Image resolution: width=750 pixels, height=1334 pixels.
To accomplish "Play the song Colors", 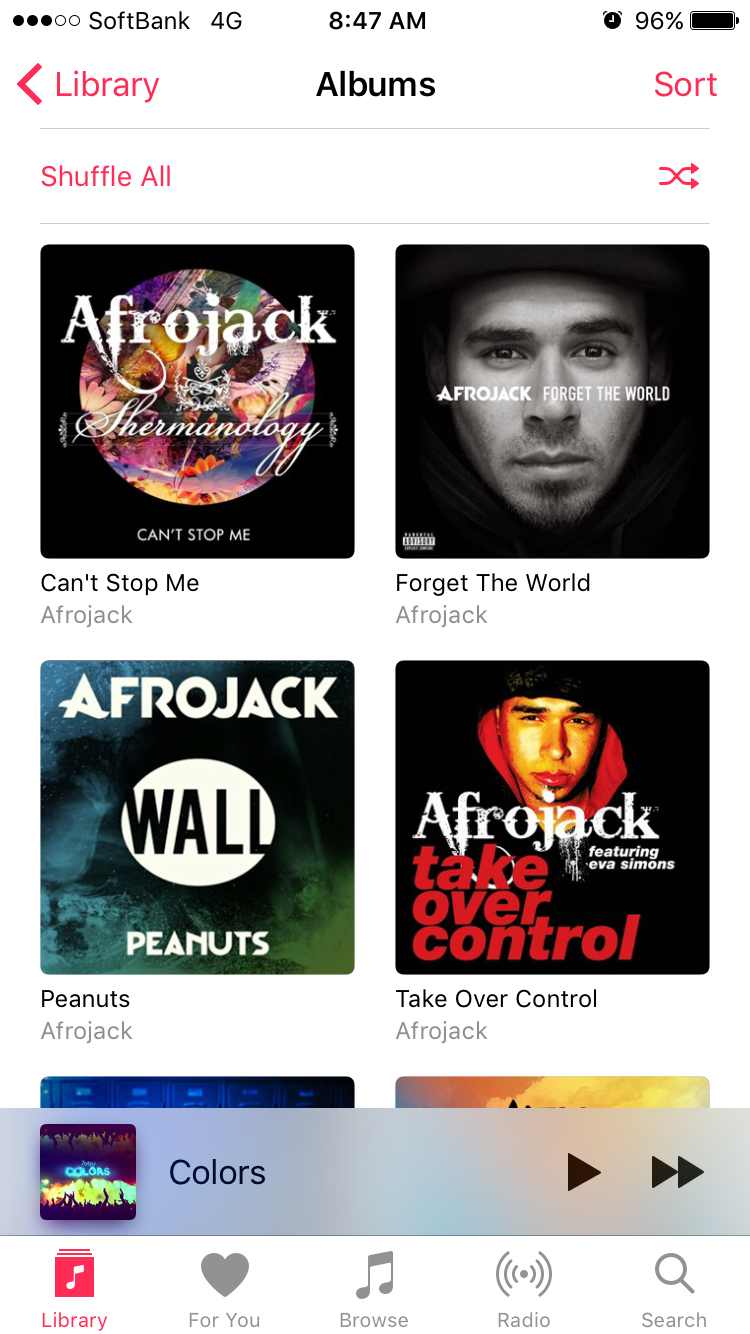I will click(583, 1172).
